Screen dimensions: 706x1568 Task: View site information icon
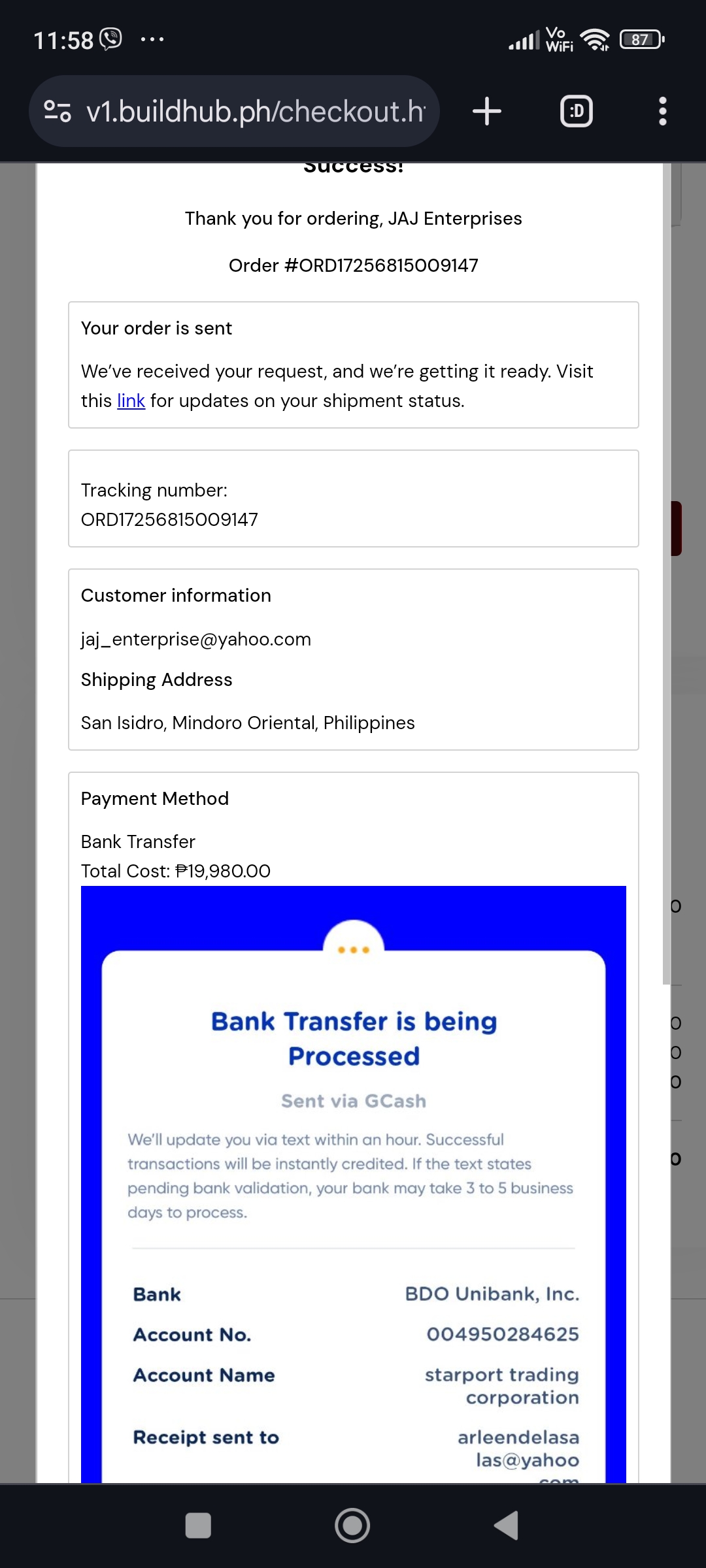[58, 111]
